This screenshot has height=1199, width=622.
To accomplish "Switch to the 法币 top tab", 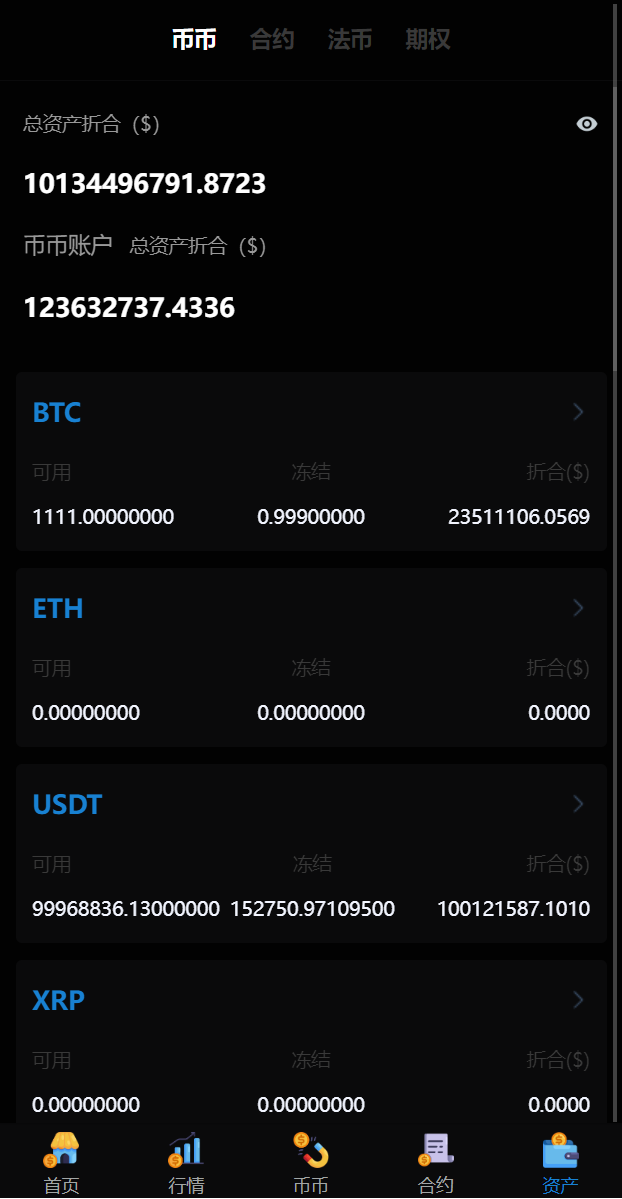I will pyautogui.click(x=350, y=40).
